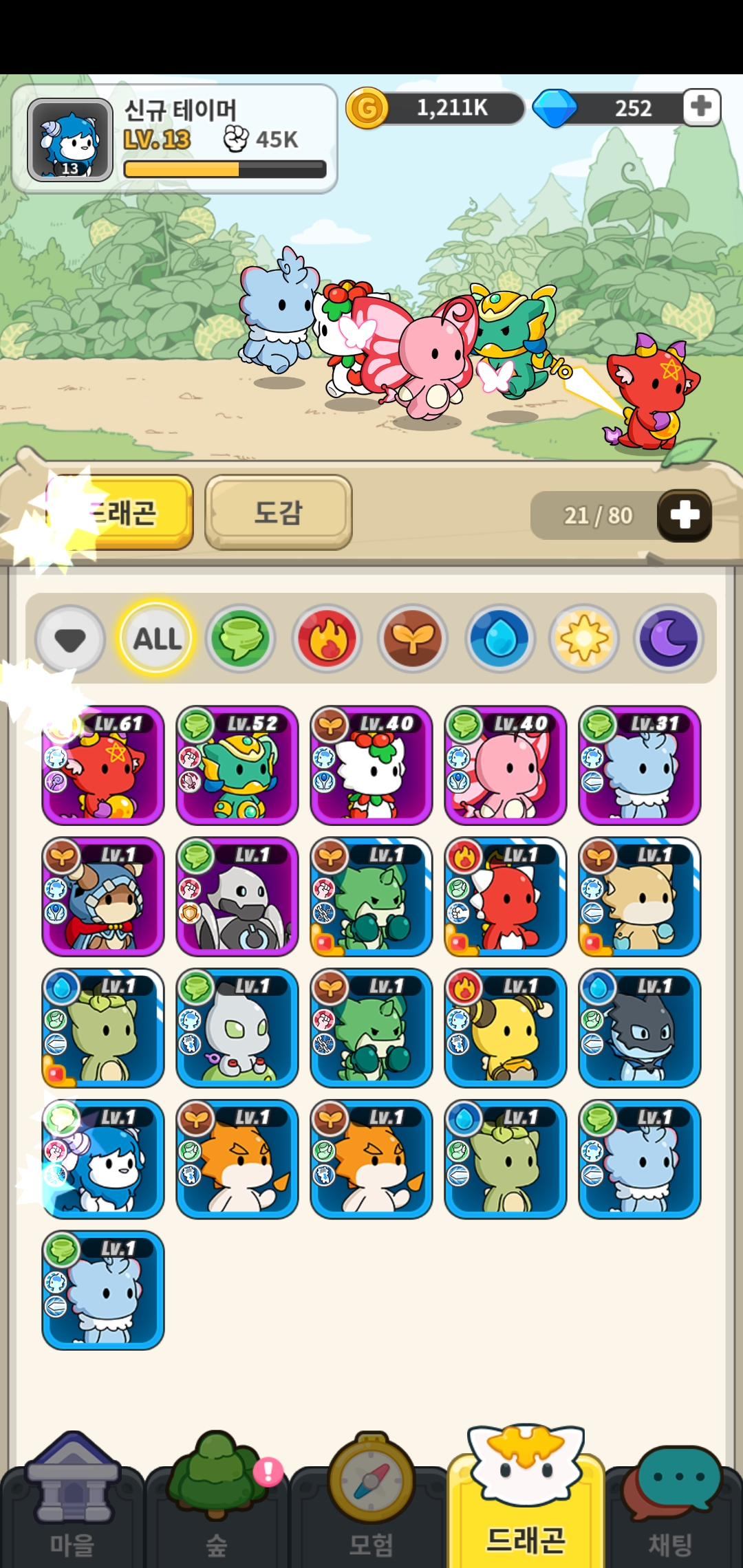Select the ALL element filter
Image resolution: width=743 pixels, height=1568 pixels.
click(x=157, y=640)
